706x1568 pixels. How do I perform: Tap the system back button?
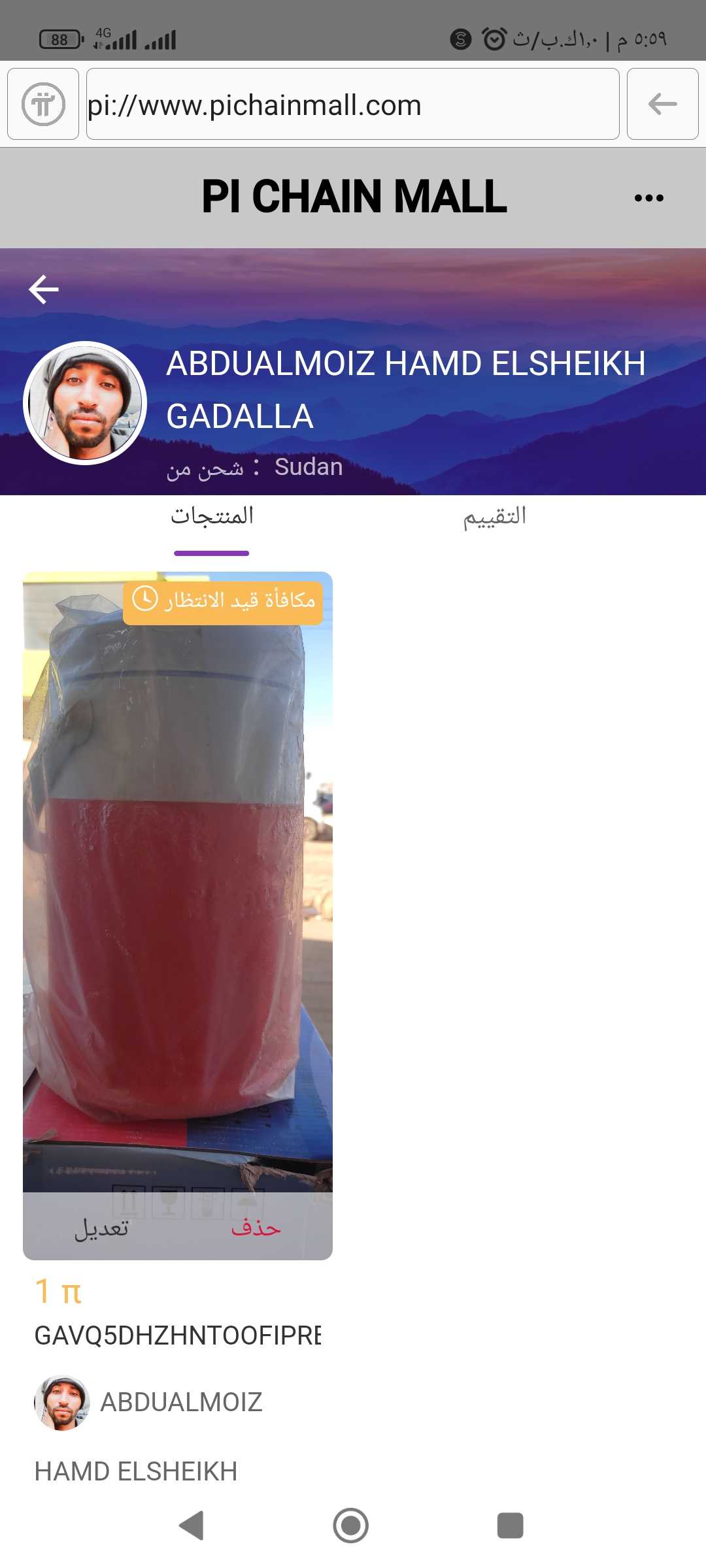point(192,1526)
